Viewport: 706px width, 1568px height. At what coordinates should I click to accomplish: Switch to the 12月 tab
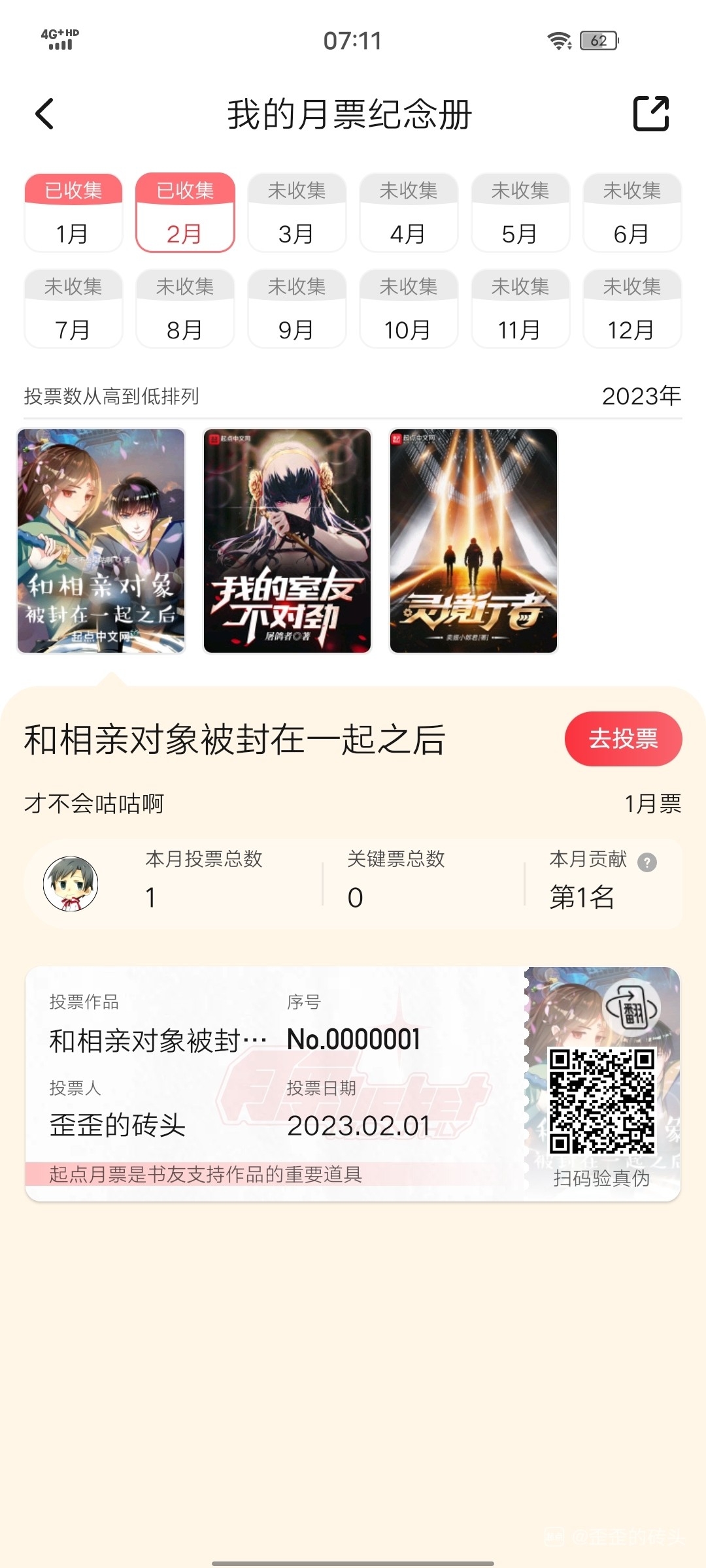[x=632, y=308]
